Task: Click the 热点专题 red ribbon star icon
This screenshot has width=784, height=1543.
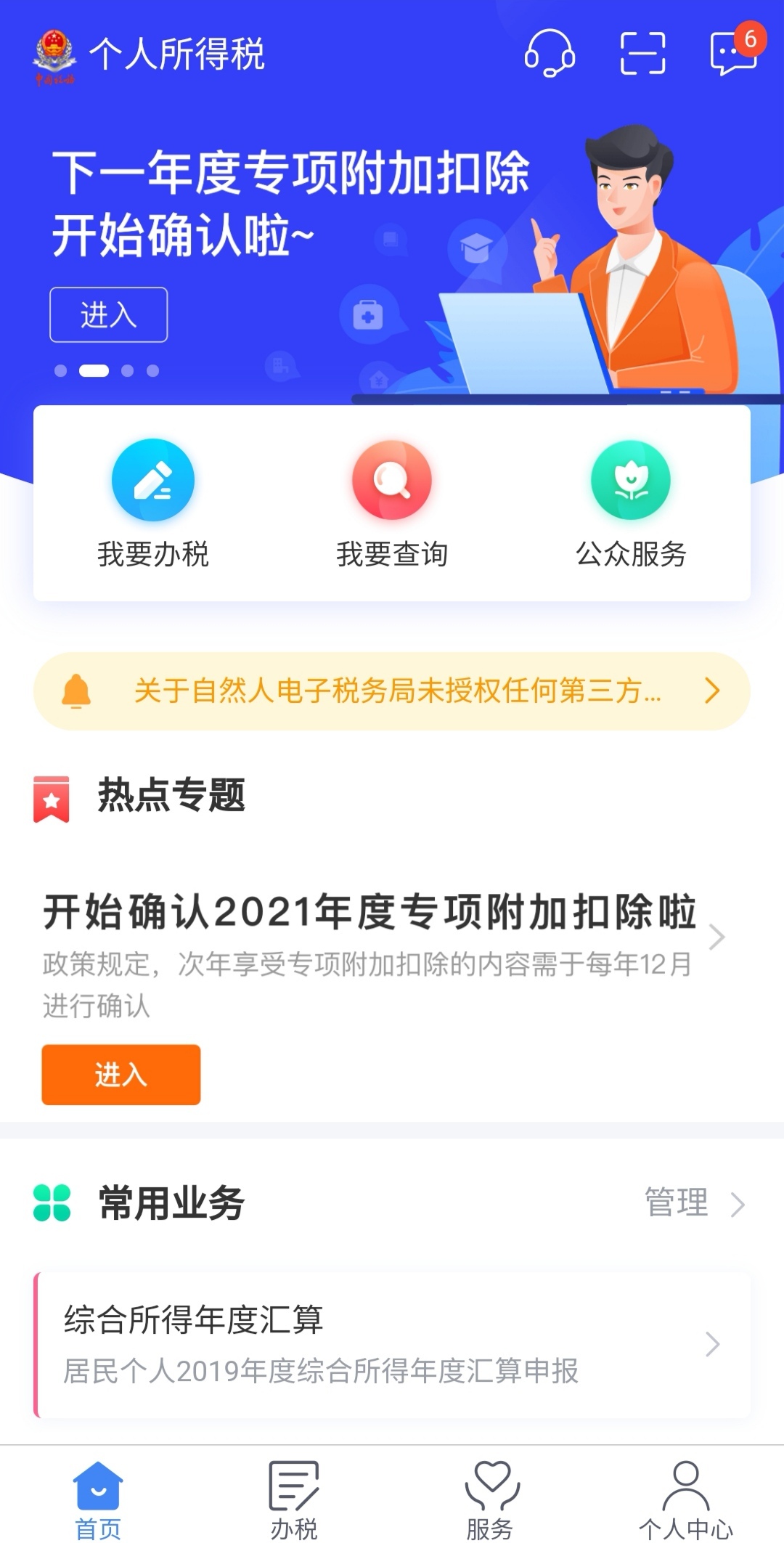Action: [51, 800]
